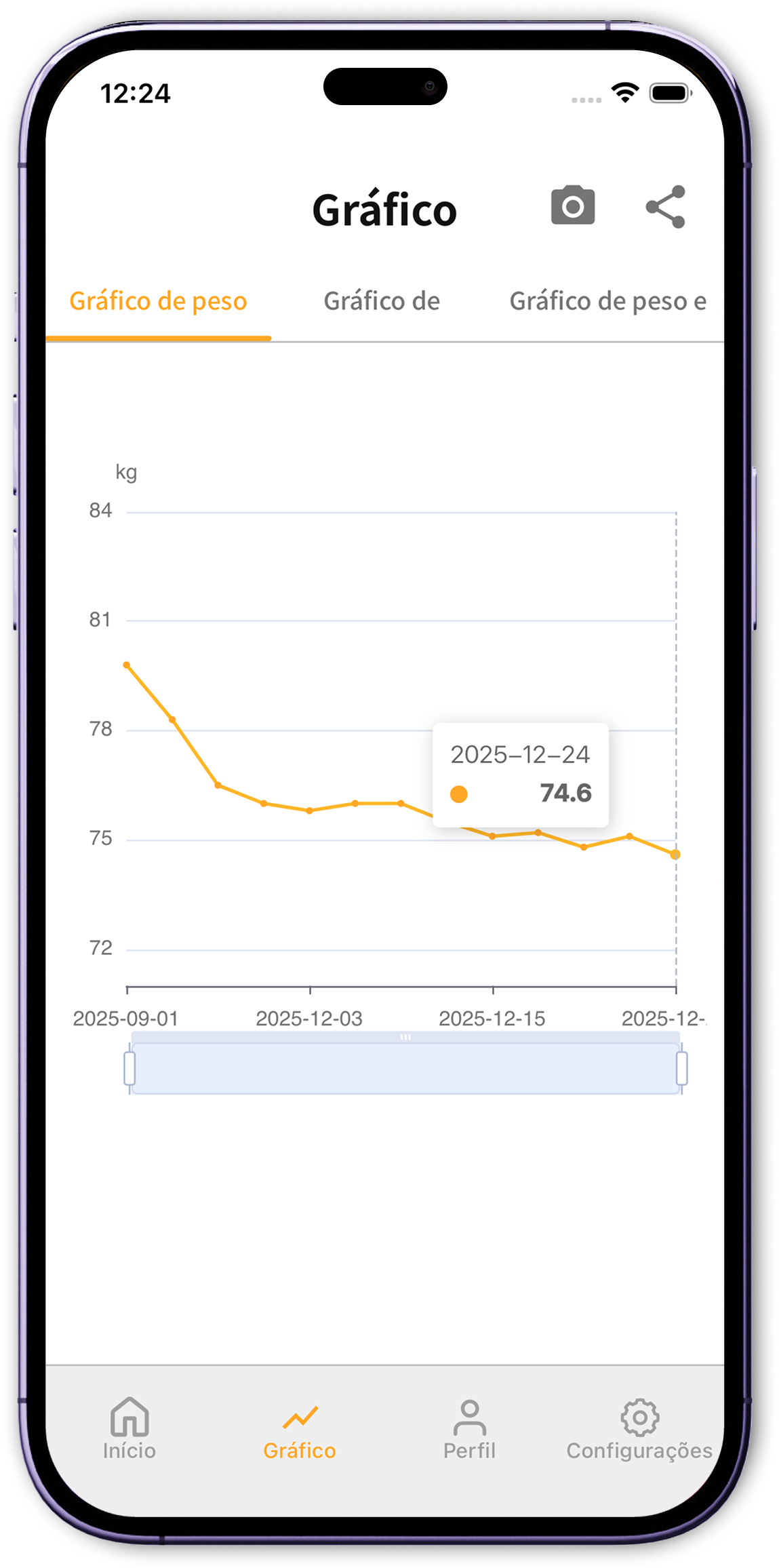Open the Perfil tab

tap(469, 1429)
